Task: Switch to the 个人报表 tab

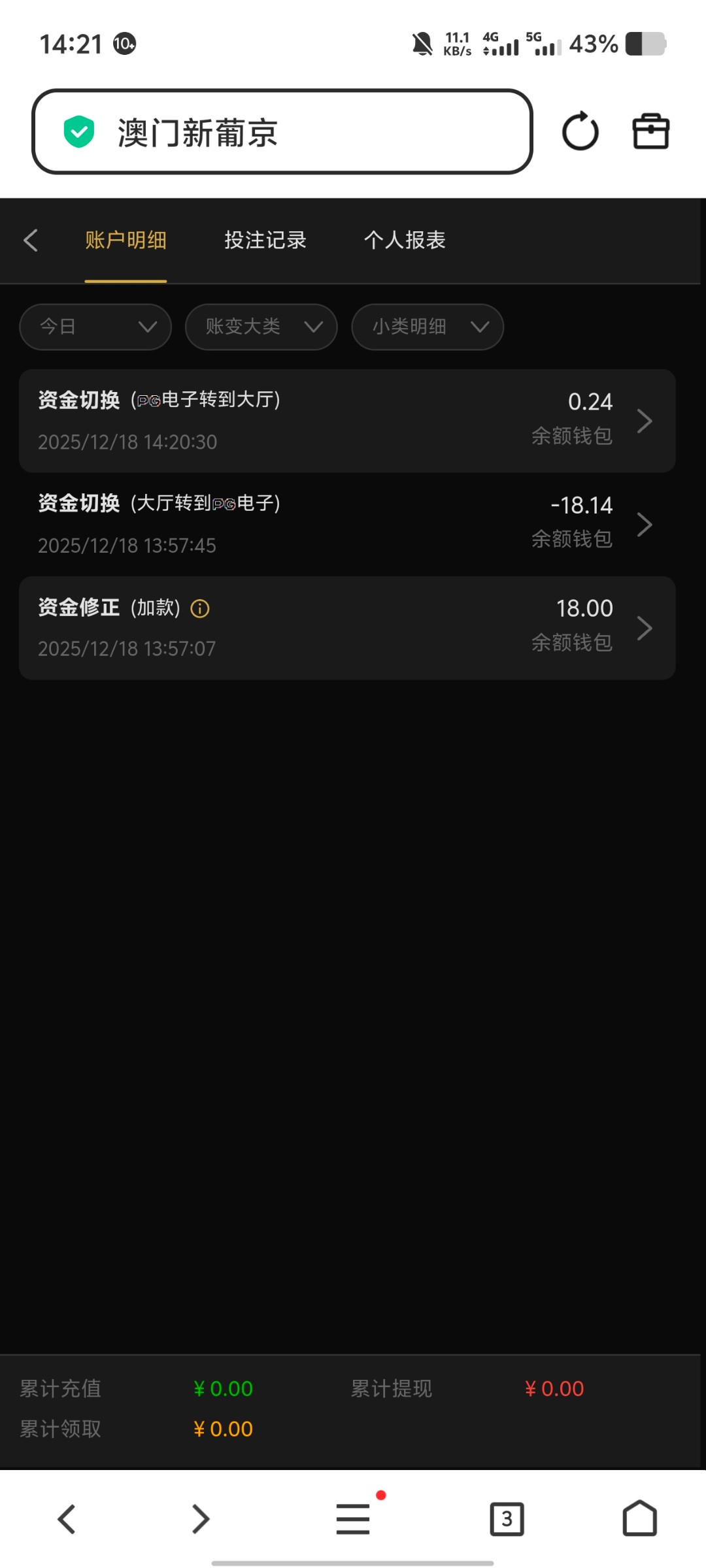Action: click(405, 240)
